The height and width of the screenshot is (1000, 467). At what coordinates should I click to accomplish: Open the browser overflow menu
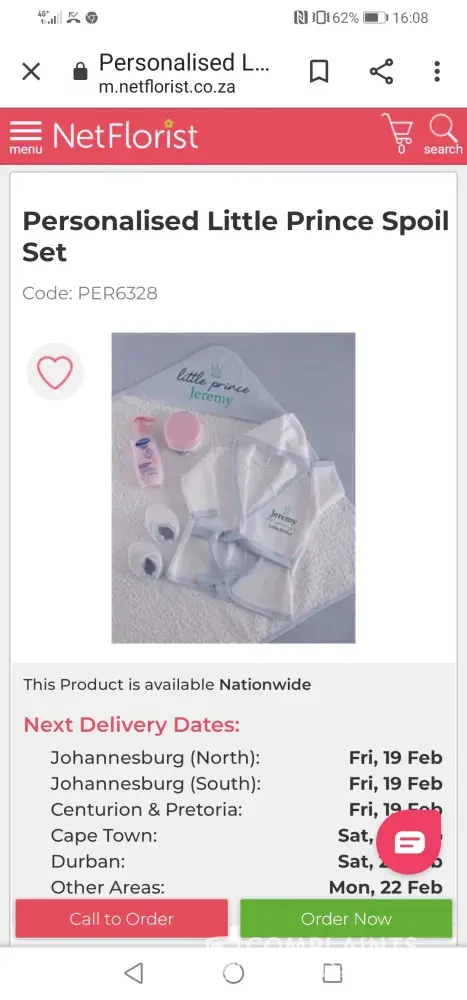coord(437,71)
